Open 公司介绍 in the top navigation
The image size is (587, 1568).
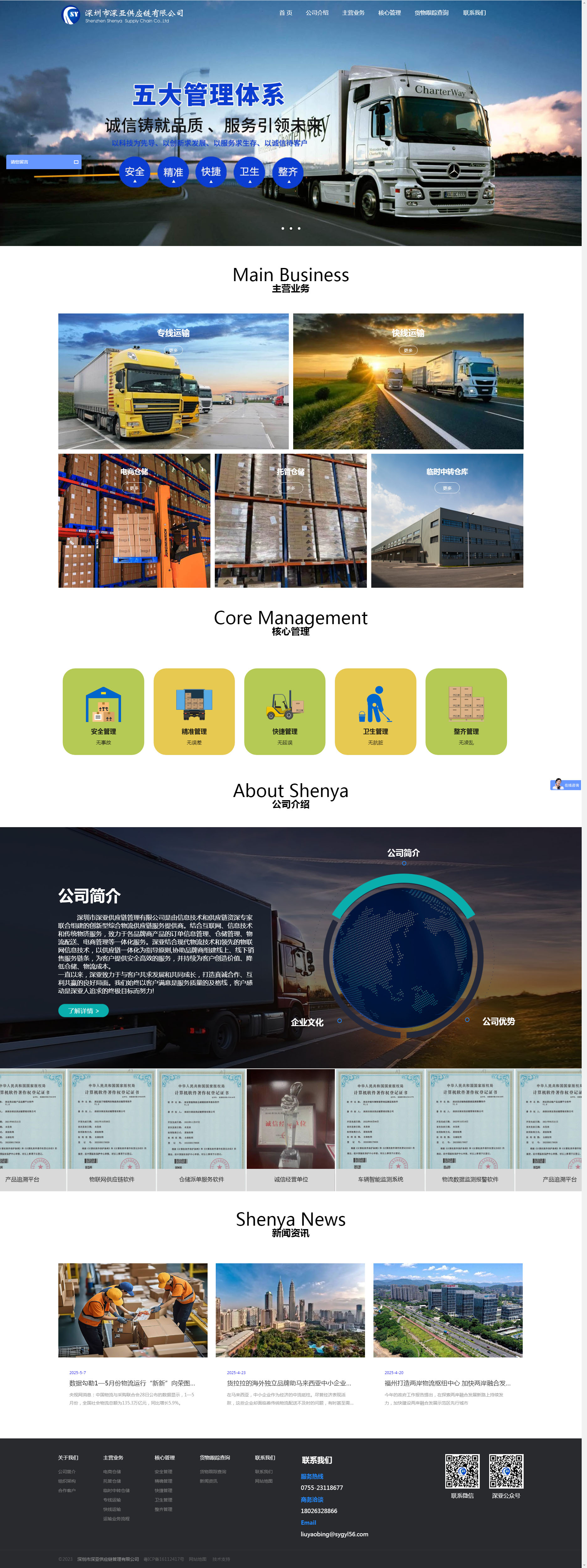(317, 13)
